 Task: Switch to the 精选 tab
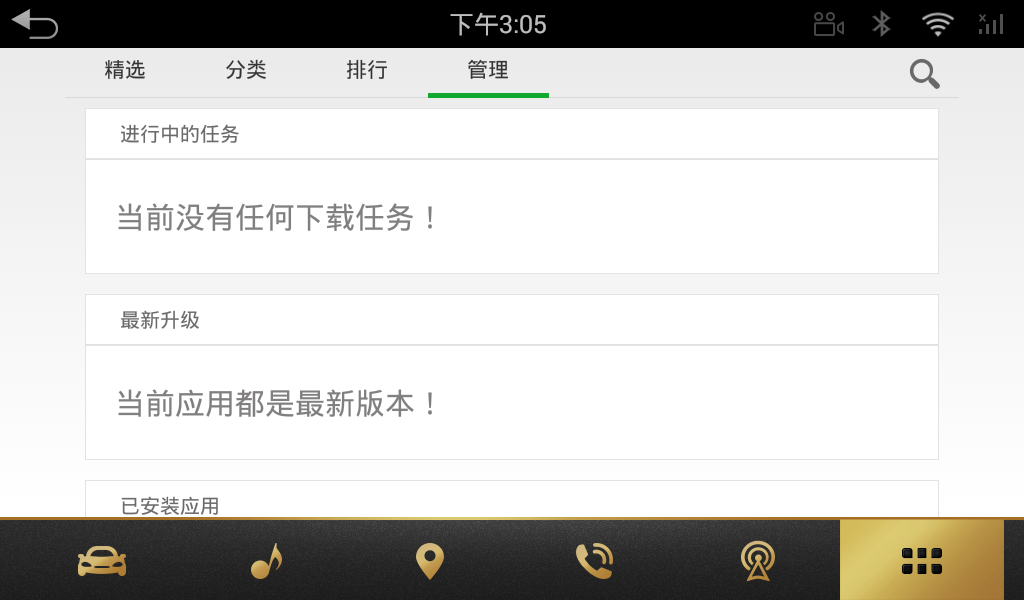[x=125, y=70]
